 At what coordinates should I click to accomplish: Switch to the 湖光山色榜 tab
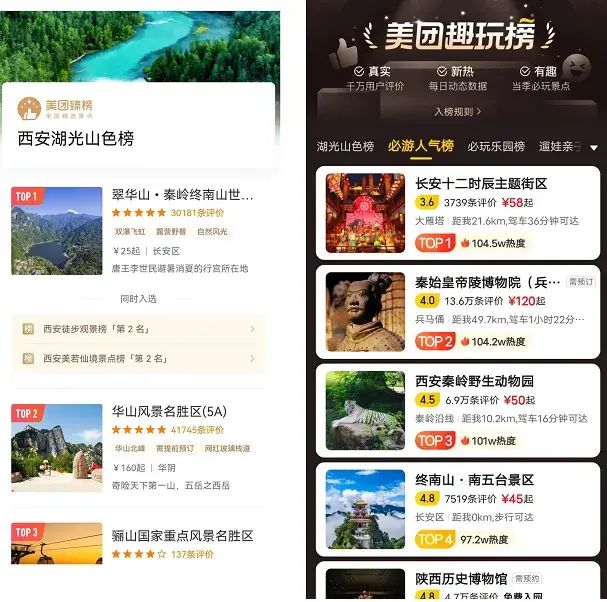click(x=346, y=147)
